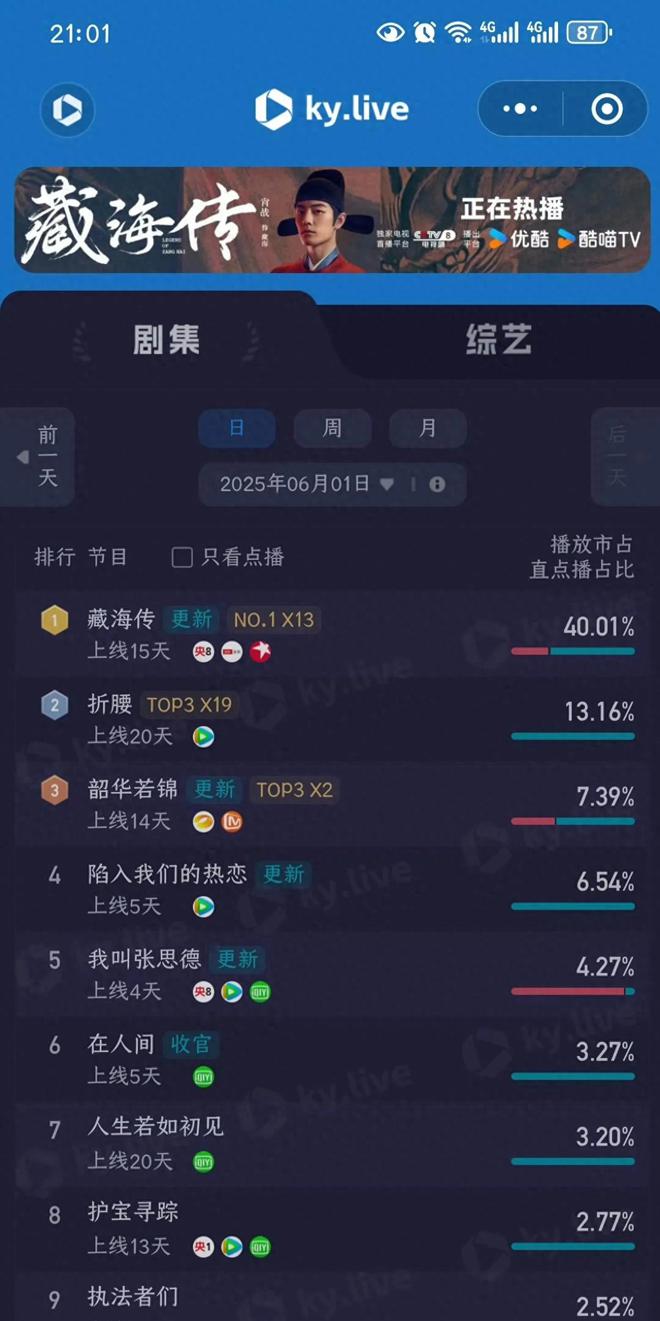Open the 藏海传 banner

point(331,219)
